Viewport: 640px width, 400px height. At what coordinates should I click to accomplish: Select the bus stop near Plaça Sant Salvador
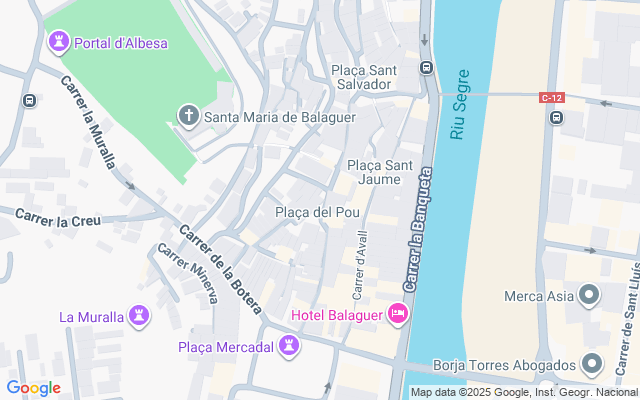click(426, 69)
